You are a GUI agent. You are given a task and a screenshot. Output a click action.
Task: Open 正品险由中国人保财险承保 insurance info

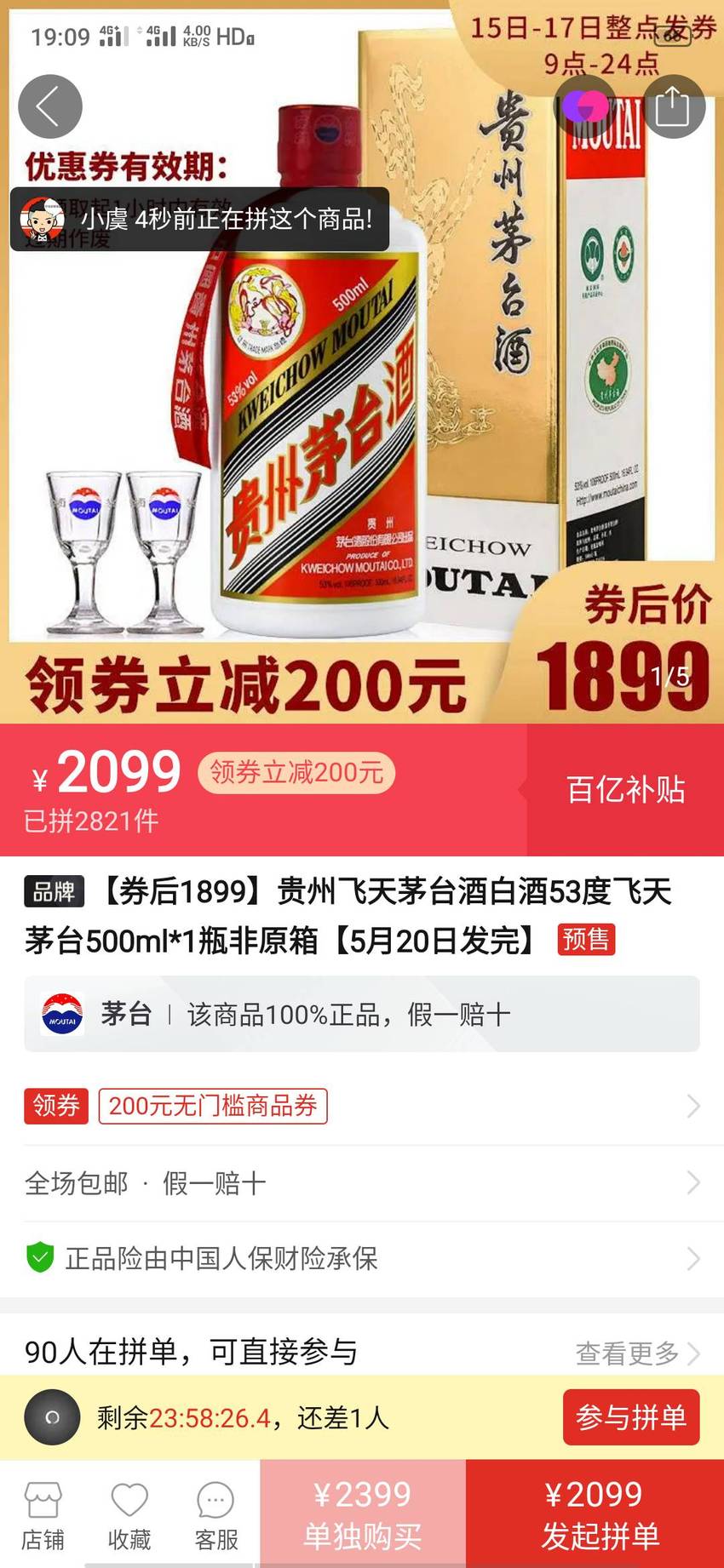[x=362, y=1258]
